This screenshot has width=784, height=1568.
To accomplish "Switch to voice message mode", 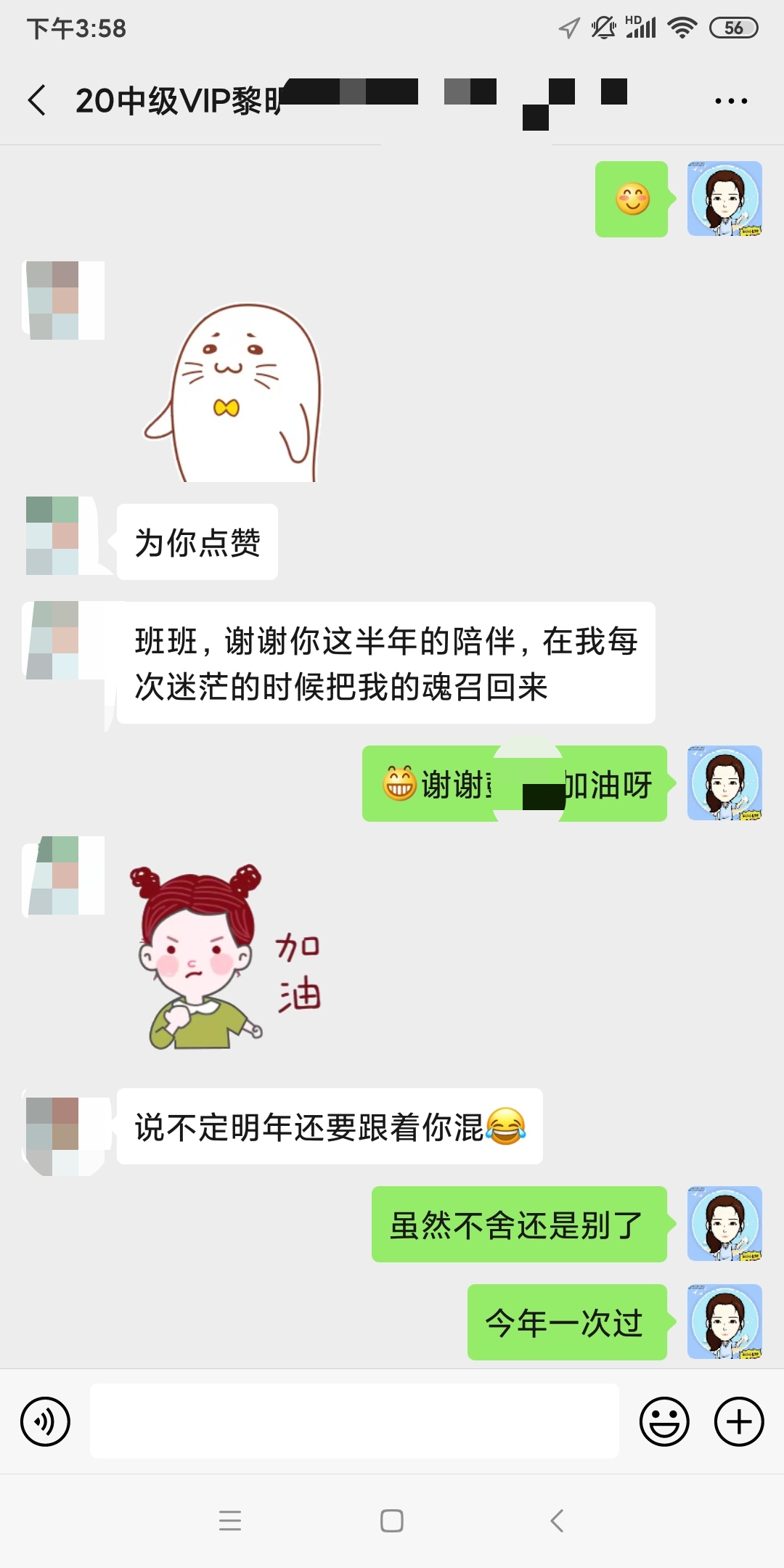I will coord(45,1421).
